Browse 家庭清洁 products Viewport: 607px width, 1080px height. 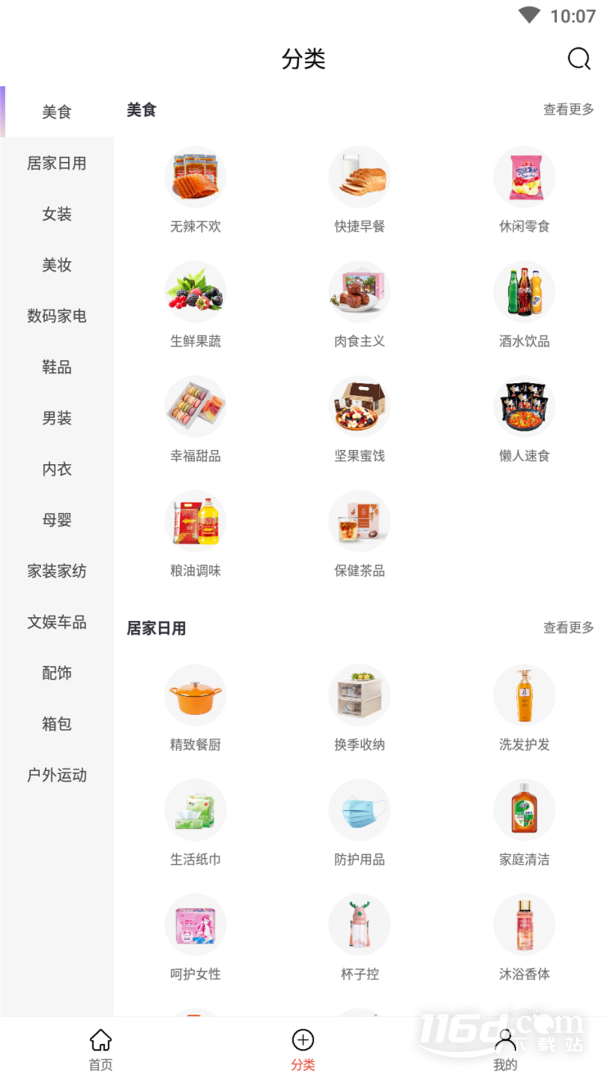524,824
